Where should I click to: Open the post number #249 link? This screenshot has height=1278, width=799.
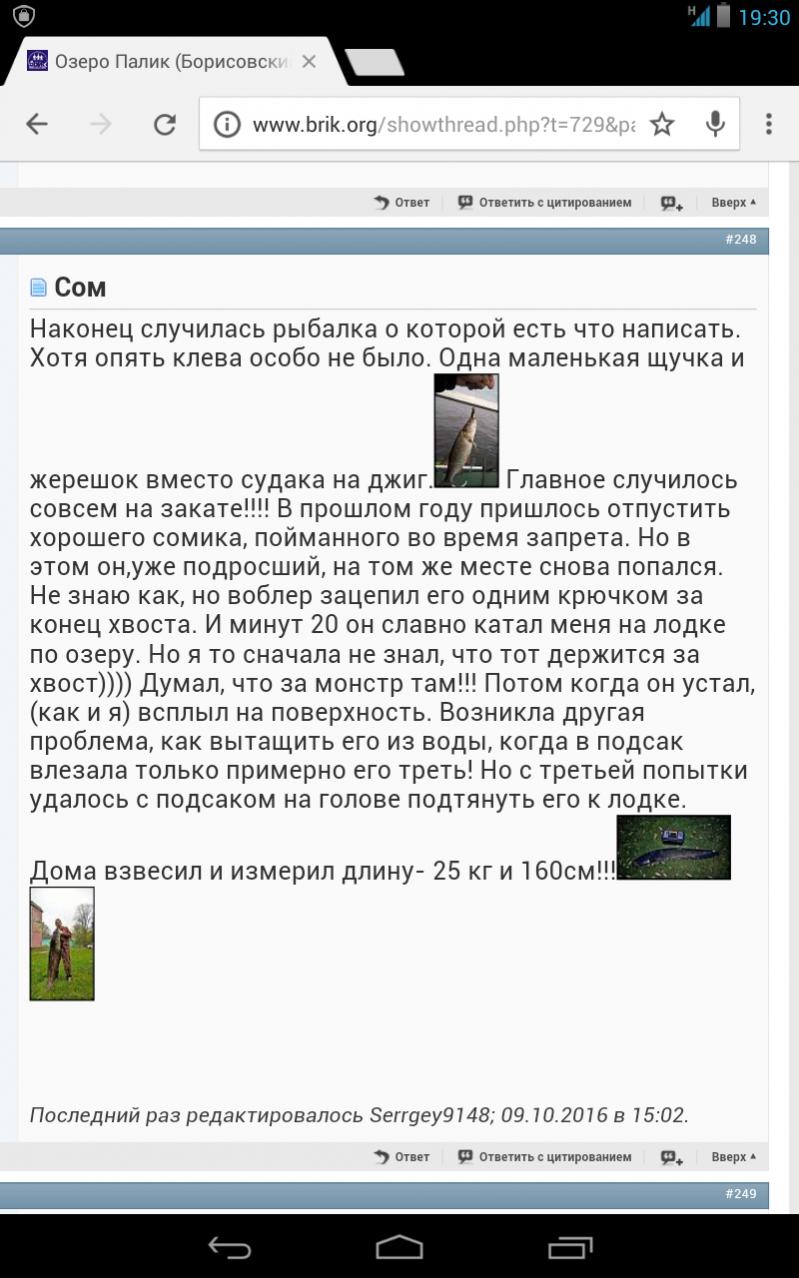point(740,1194)
